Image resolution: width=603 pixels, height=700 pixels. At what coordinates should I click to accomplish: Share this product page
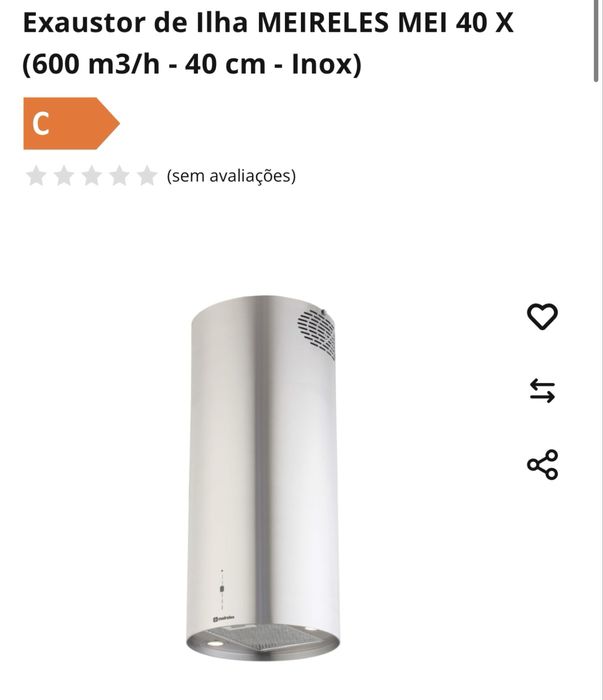pyautogui.click(x=542, y=465)
